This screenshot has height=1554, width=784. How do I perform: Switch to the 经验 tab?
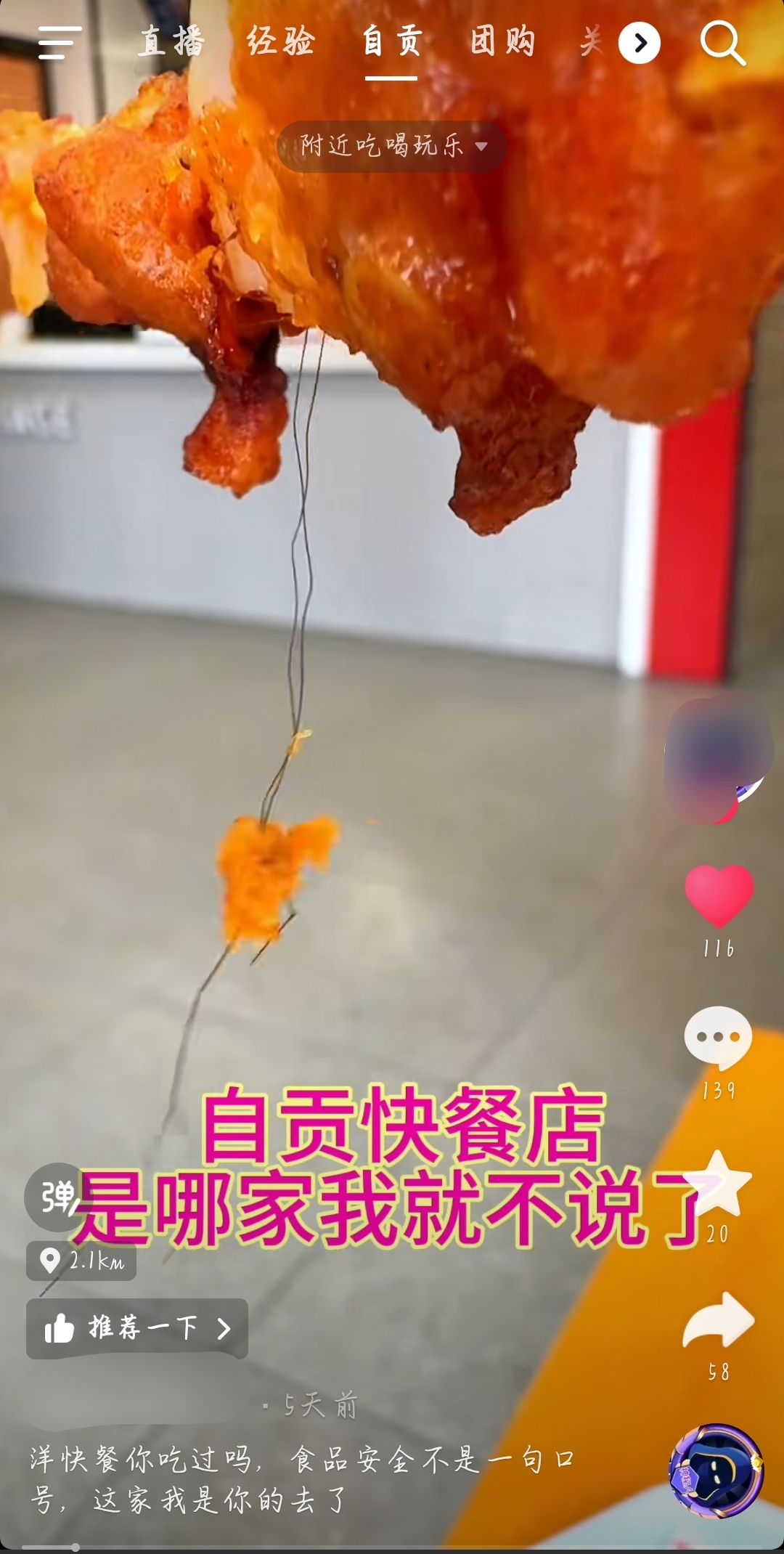pos(281,41)
